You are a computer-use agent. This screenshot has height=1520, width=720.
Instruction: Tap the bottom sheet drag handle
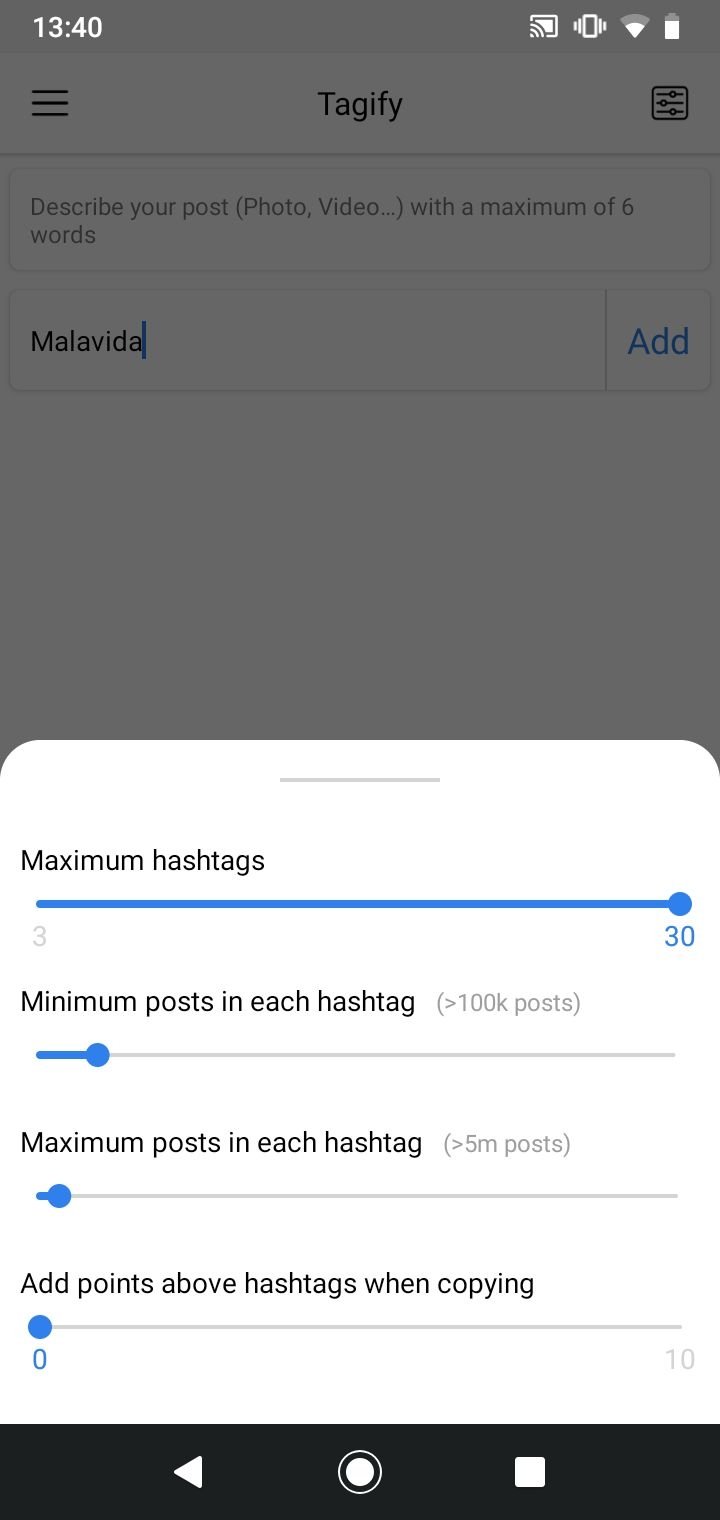(x=360, y=779)
